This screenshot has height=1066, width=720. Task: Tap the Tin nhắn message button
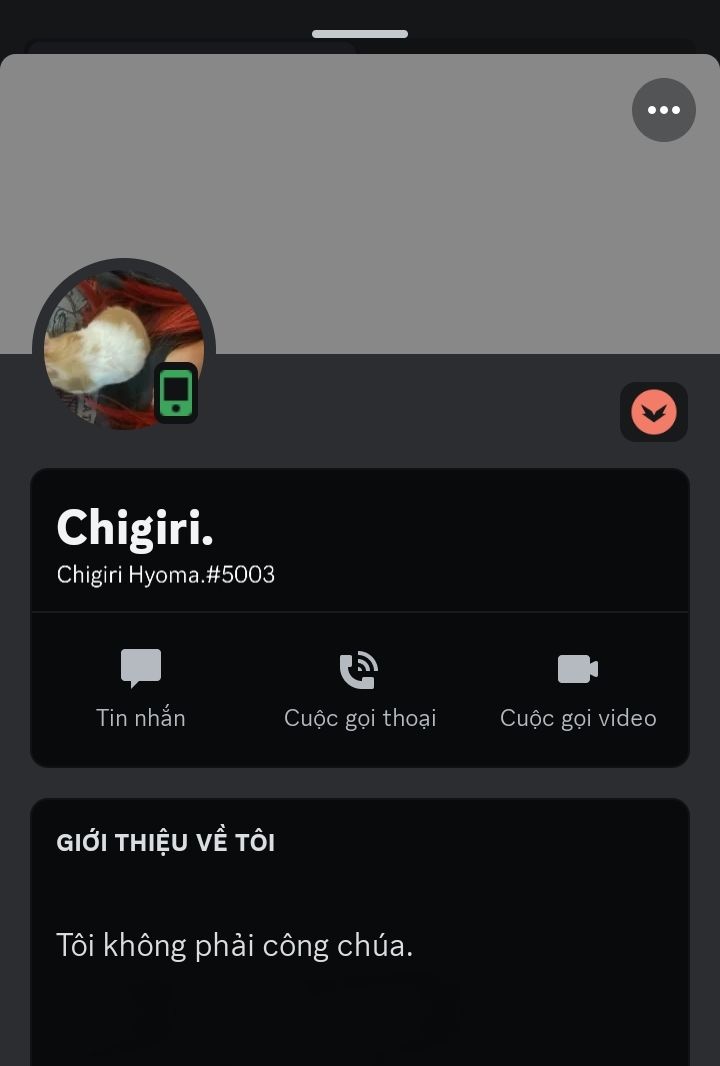pyautogui.click(x=141, y=689)
